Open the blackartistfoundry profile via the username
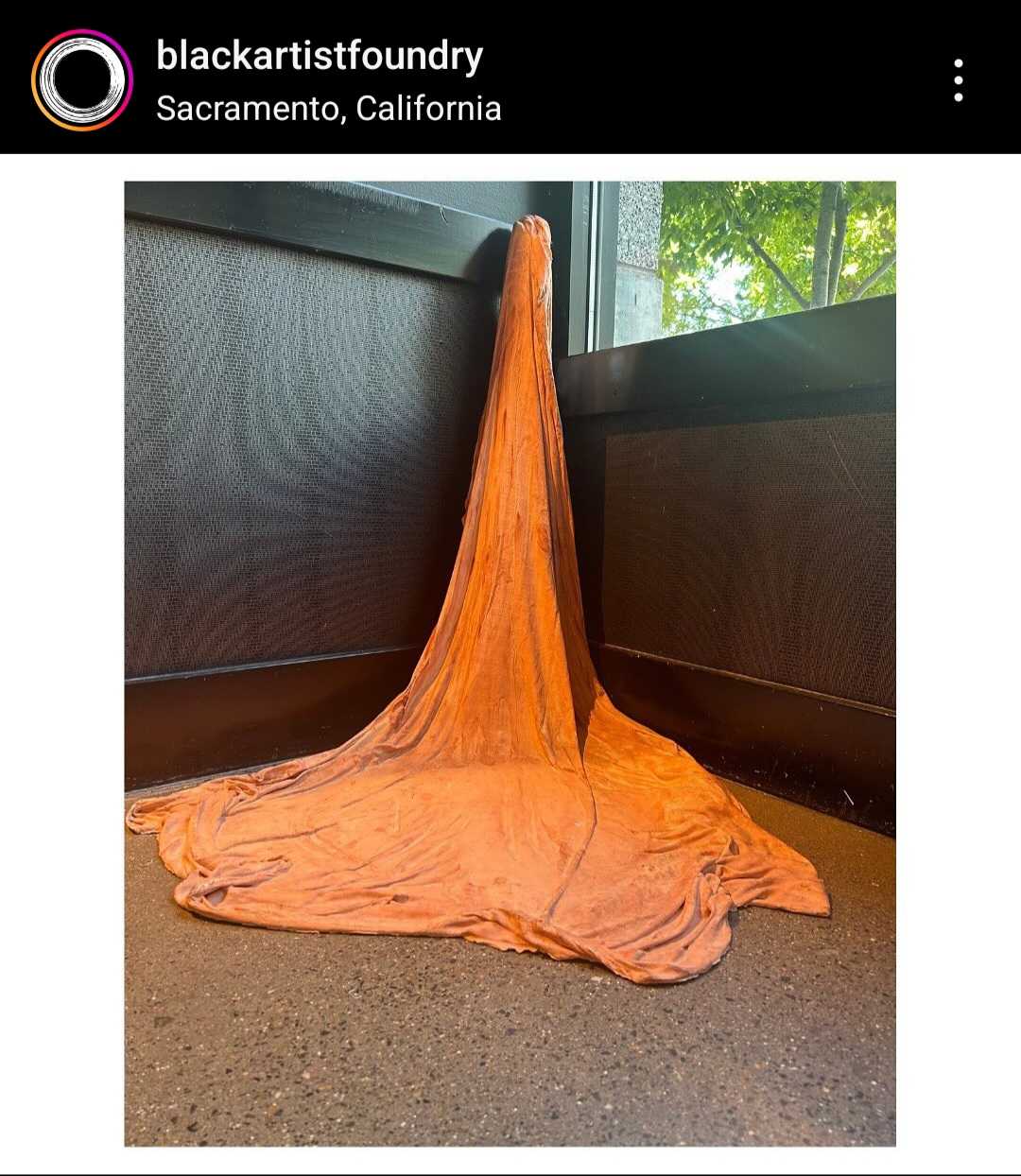The height and width of the screenshot is (1176, 1021). (x=320, y=57)
